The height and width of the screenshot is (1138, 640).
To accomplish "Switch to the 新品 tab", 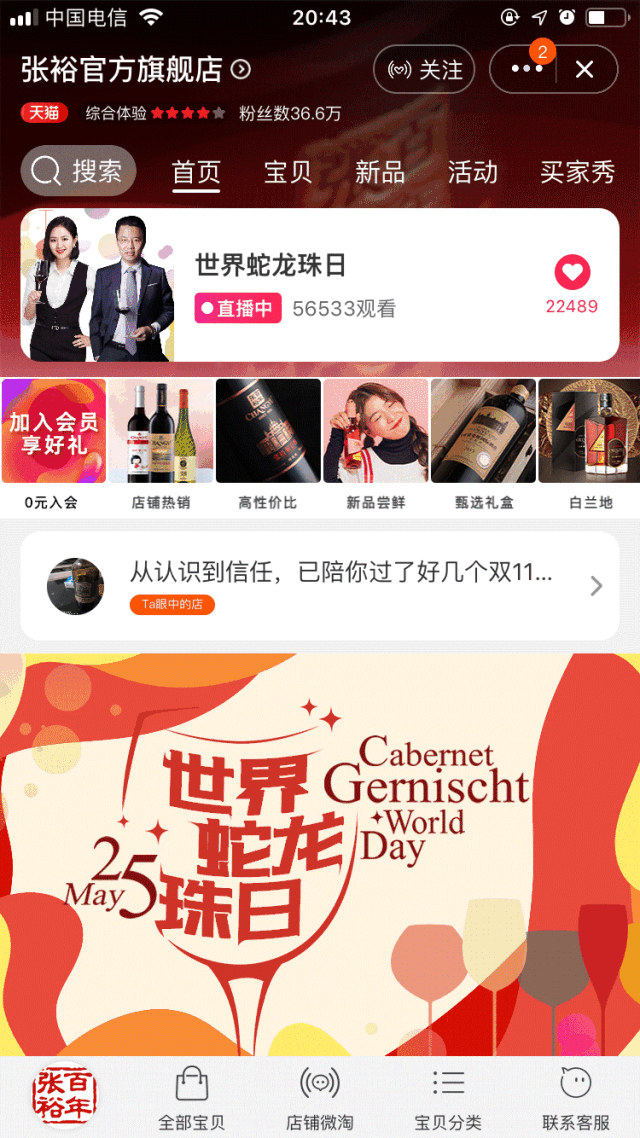I will pyautogui.click(x=380, y=172).
